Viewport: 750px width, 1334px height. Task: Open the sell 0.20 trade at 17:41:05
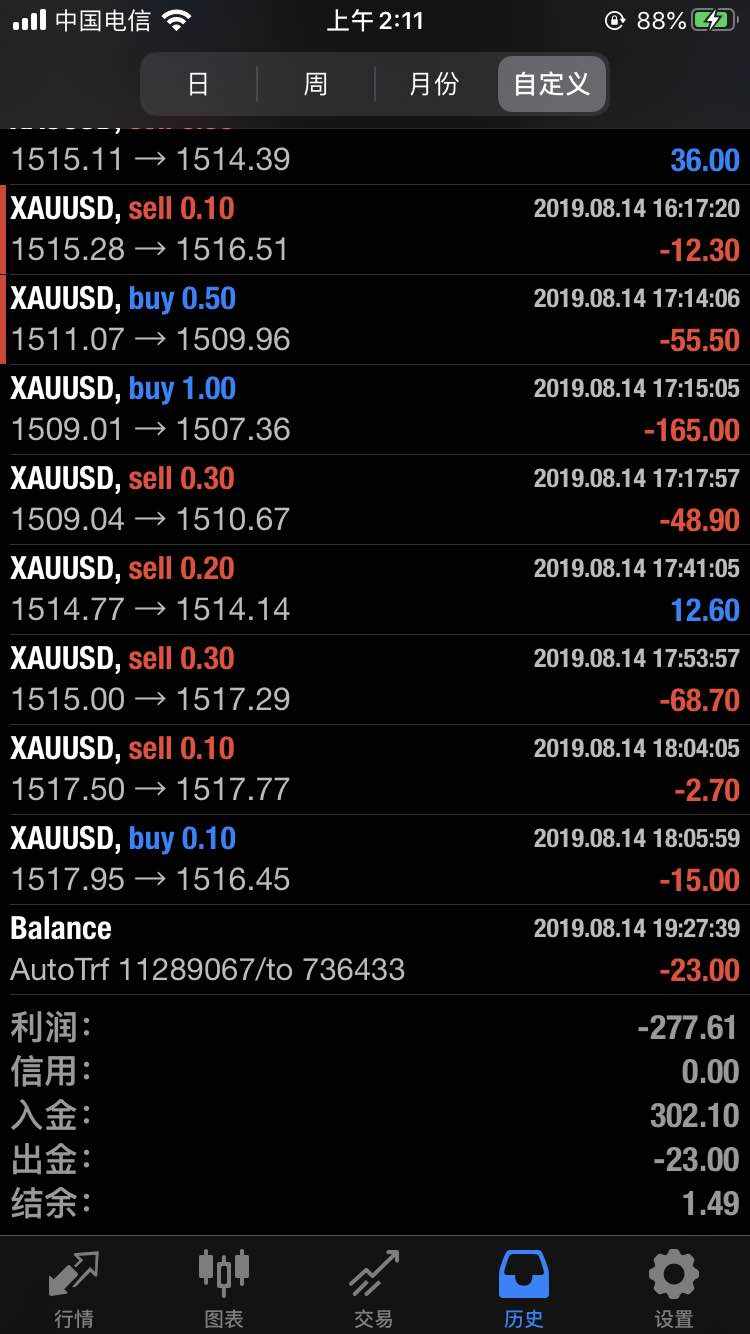(x=375, y=590)
